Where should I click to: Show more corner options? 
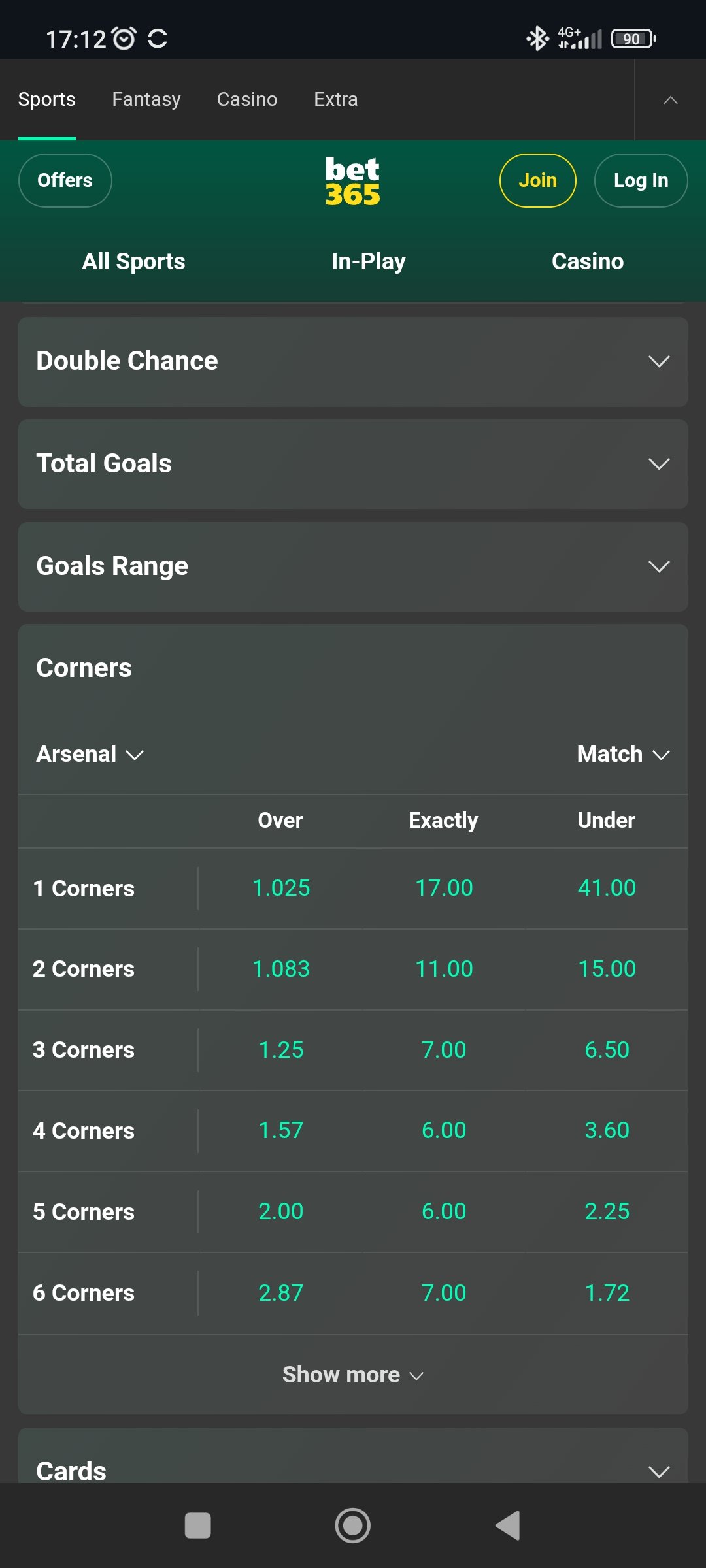(x=353, y=1375)
